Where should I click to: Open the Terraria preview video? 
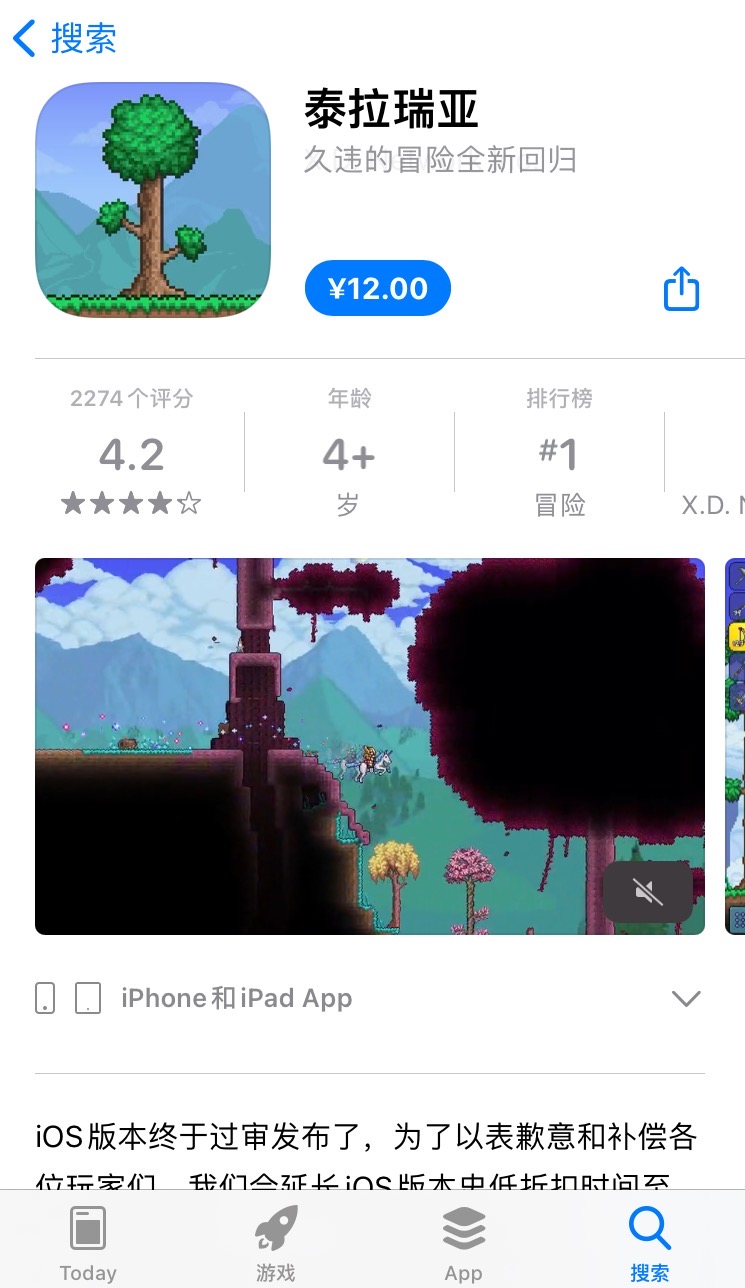[370, 746]
